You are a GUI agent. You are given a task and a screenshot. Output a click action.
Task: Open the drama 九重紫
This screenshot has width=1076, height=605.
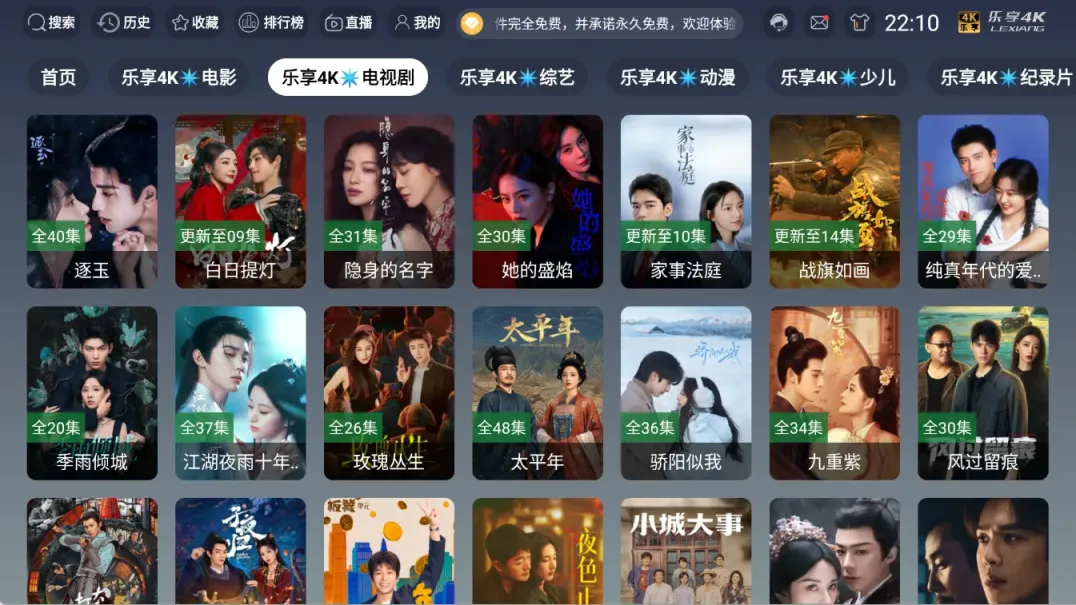click(834, 392)
